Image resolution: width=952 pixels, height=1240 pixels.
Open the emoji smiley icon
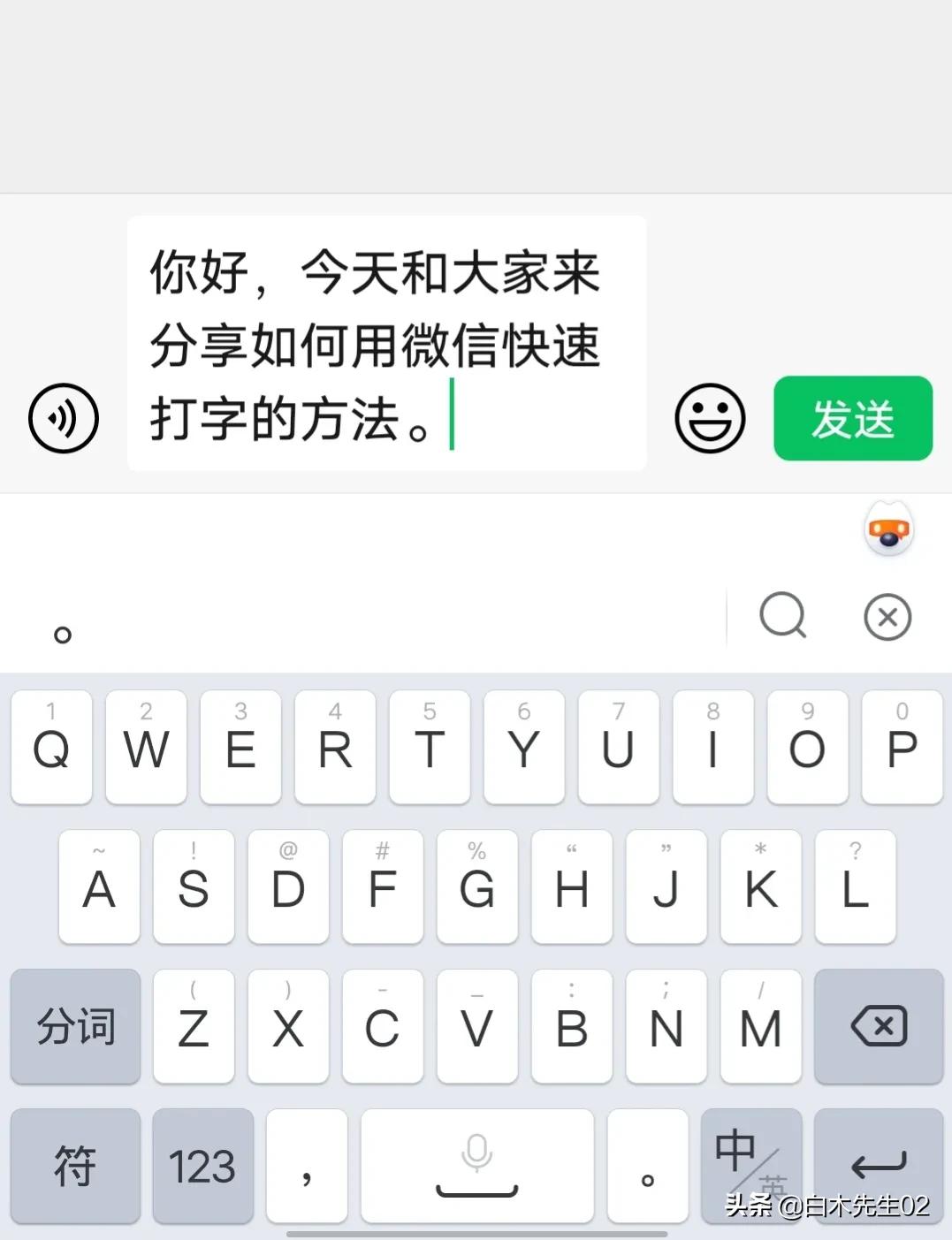pyautogui.click(x=710, y=419)
